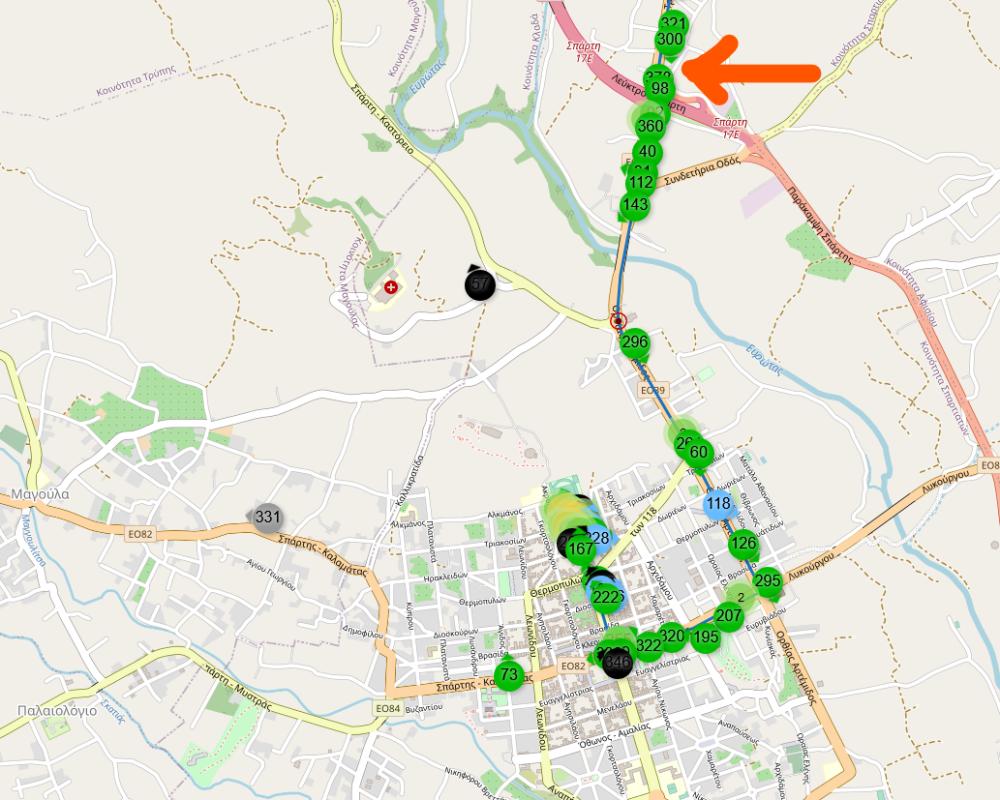Open marker 295 near Lykourgou street
The height and width of the screenshot is (800, 1000).
[x=767, y=581]
